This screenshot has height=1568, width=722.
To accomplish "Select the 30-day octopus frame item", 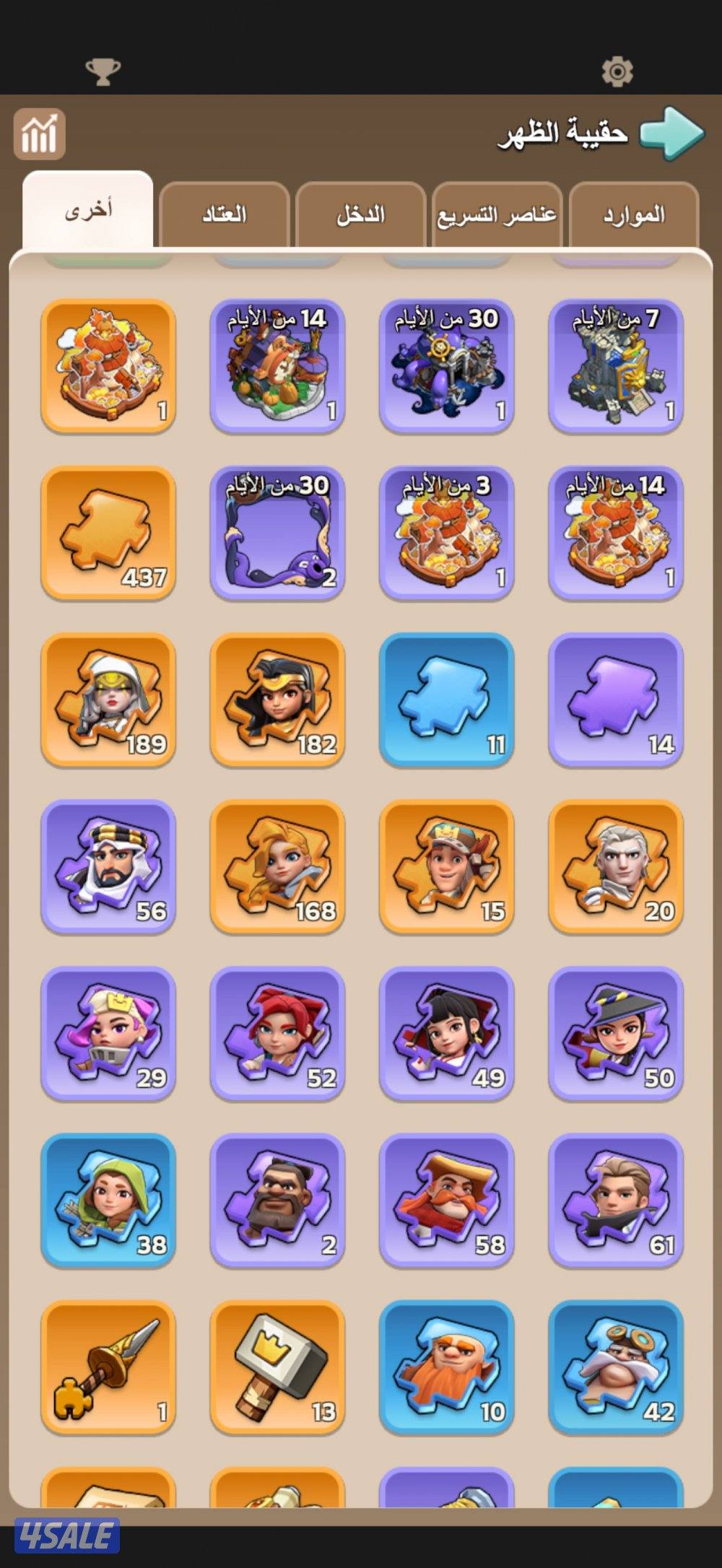I will point(277,533).
